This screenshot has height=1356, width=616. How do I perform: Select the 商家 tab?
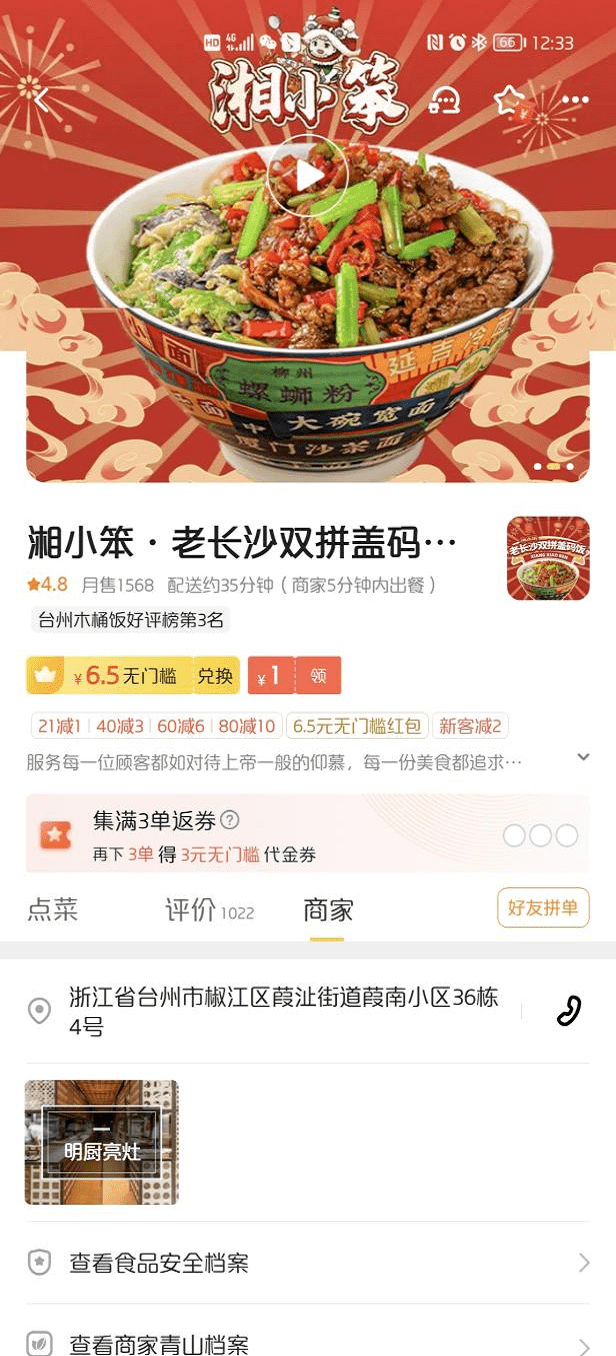(x=327, y=910)
